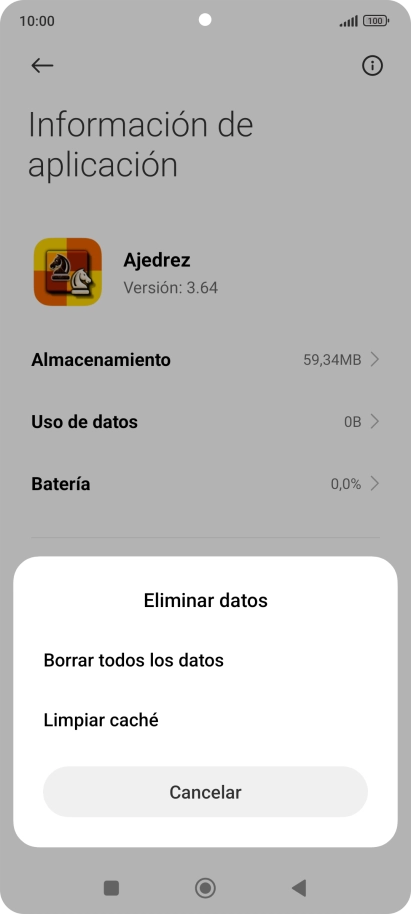The height and width of the screenshot is (914, 411).
Task: Open recent apps square button
Action: (111, 888)
